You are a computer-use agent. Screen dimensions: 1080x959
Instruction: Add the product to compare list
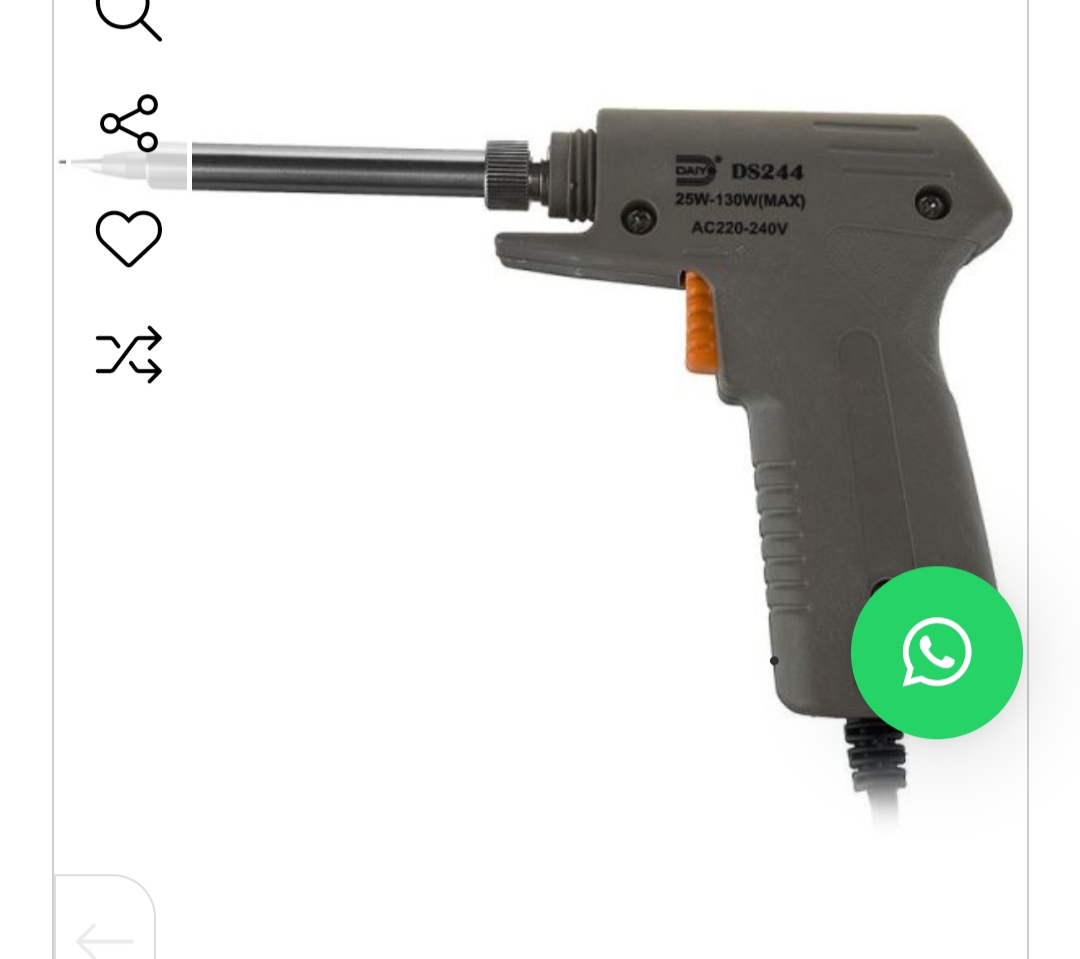(129, 354)
